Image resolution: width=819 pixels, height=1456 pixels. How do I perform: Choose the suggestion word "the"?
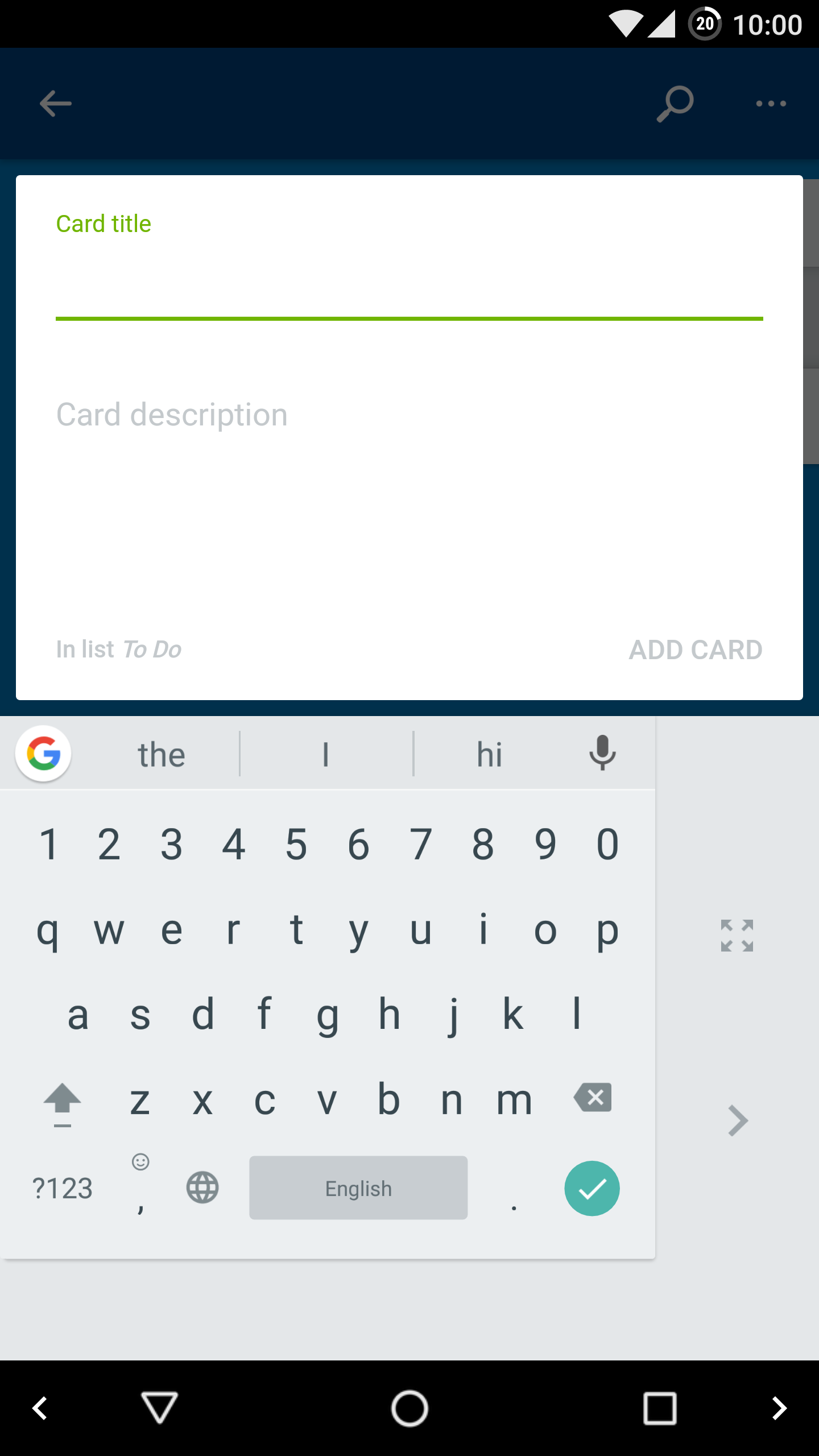point(162,755)
